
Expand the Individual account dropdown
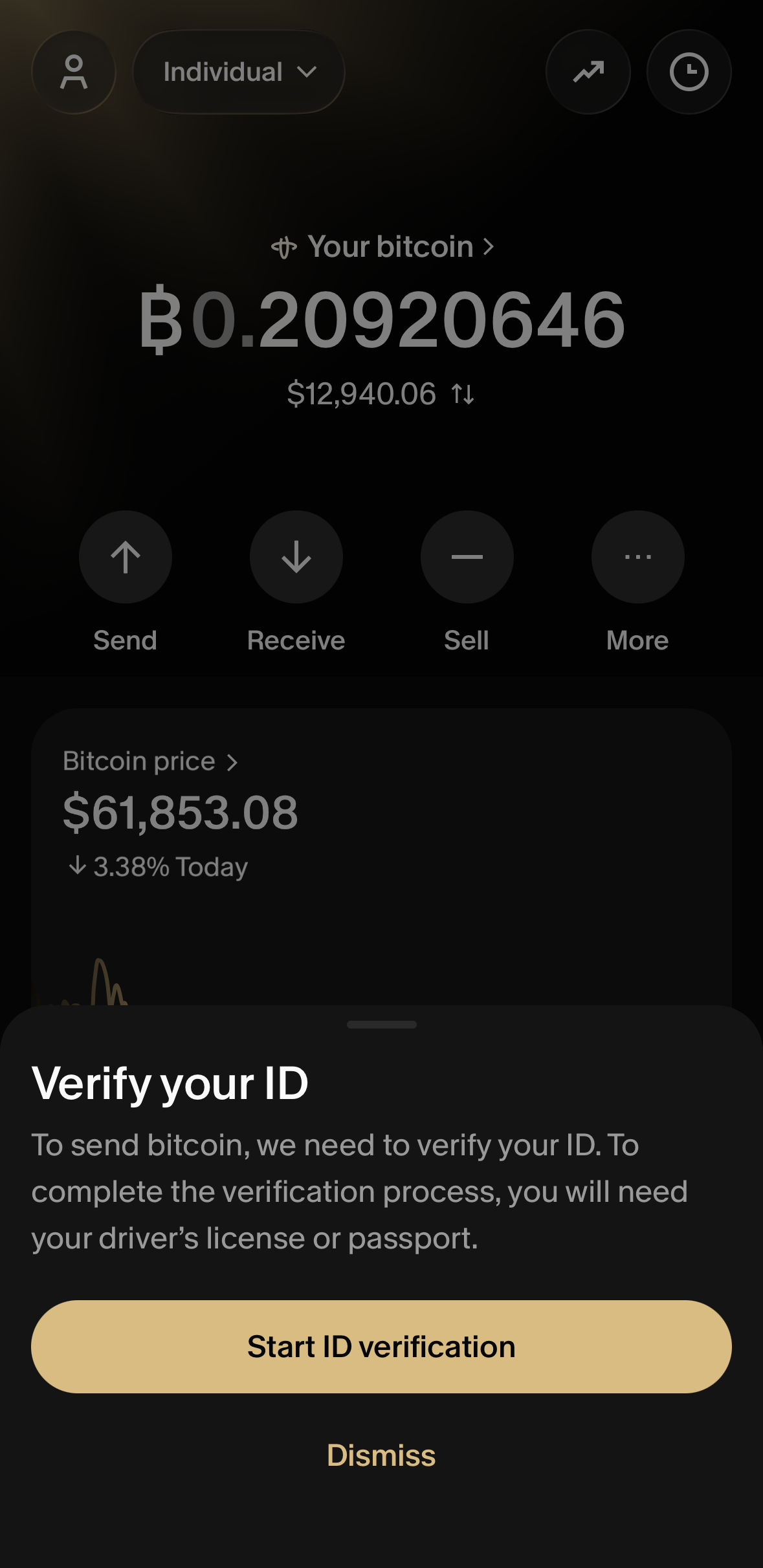click(239, 72)
